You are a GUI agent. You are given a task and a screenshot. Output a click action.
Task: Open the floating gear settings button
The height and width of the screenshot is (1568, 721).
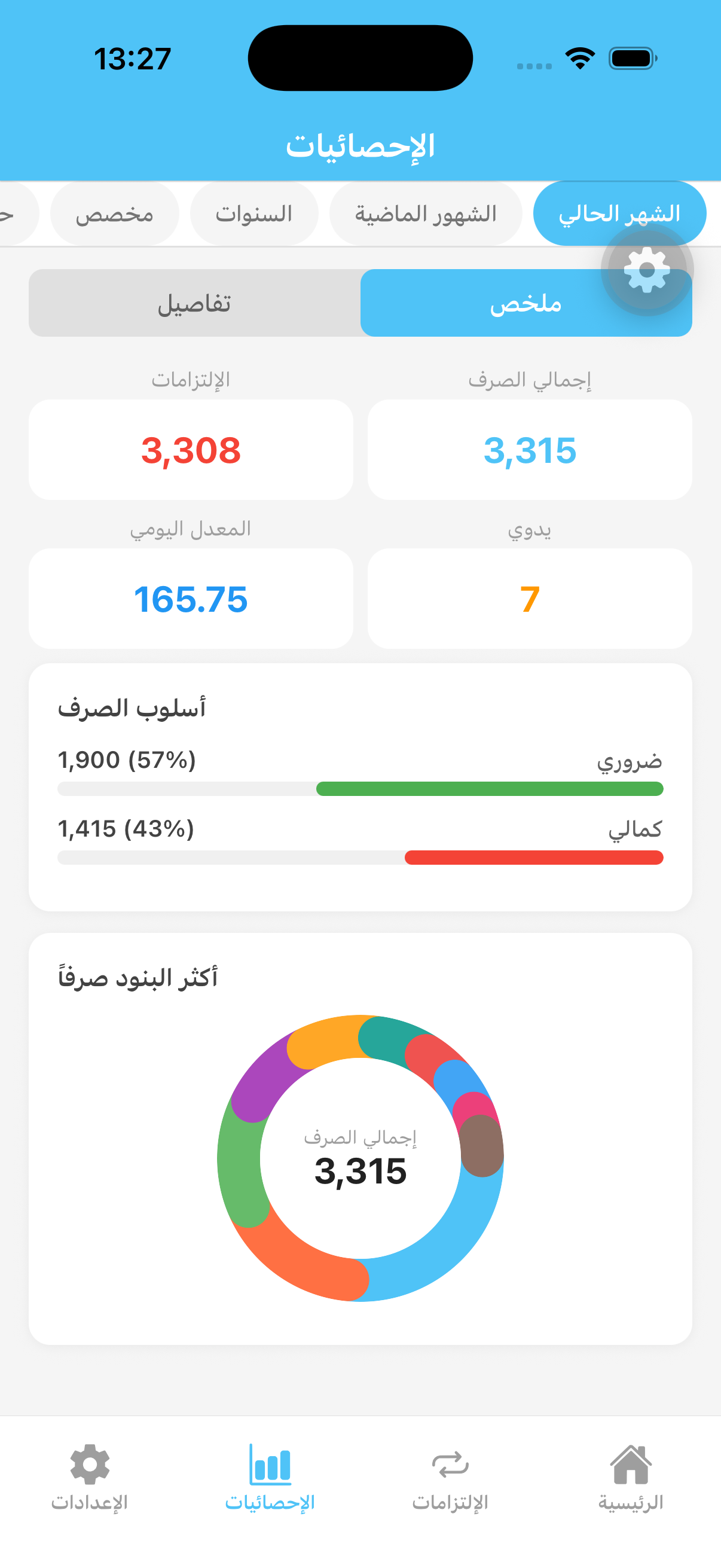pyautogui.click(x=646, y=270)
